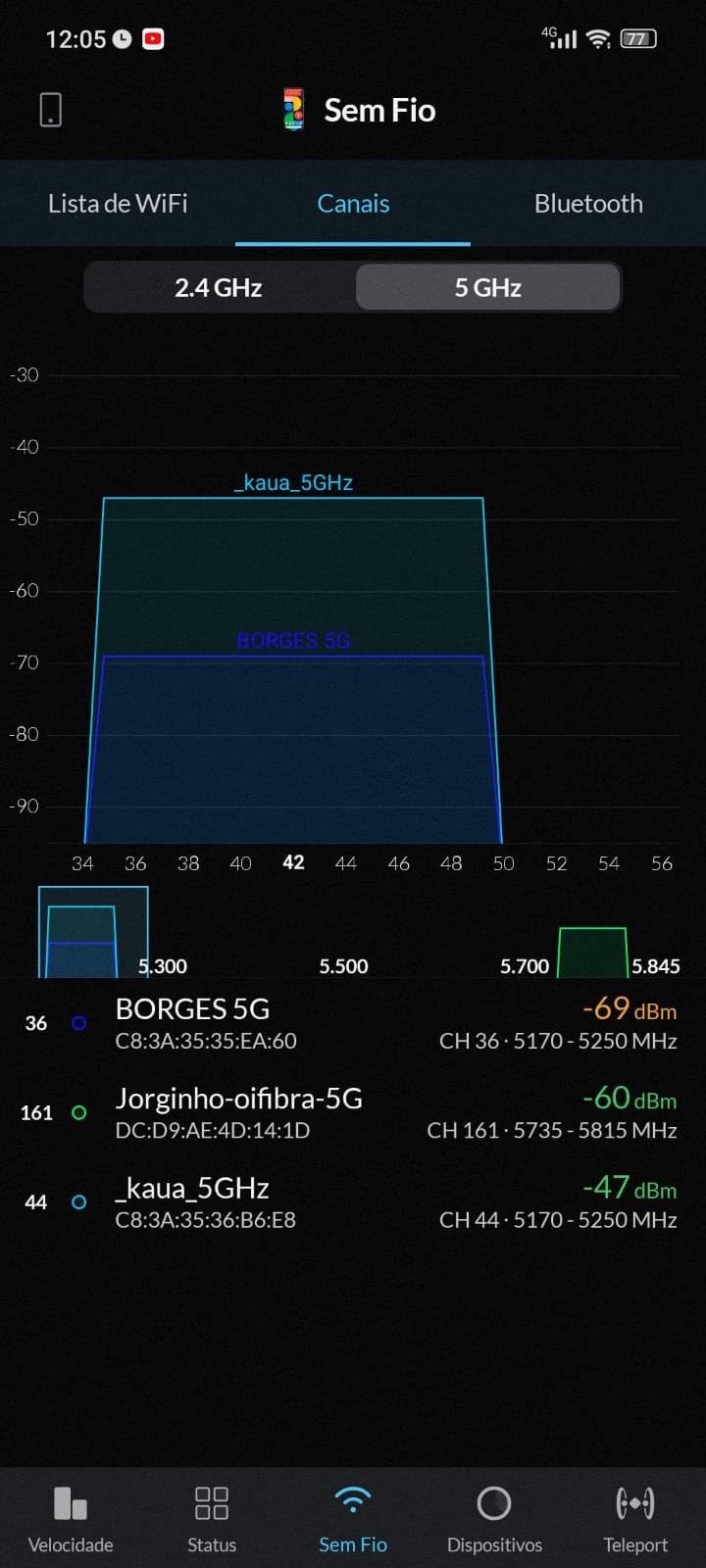Switch to the Dispositivos tab
Image resolution: width=706 pixels, height=1568 pixels.
pos(494,1519)
